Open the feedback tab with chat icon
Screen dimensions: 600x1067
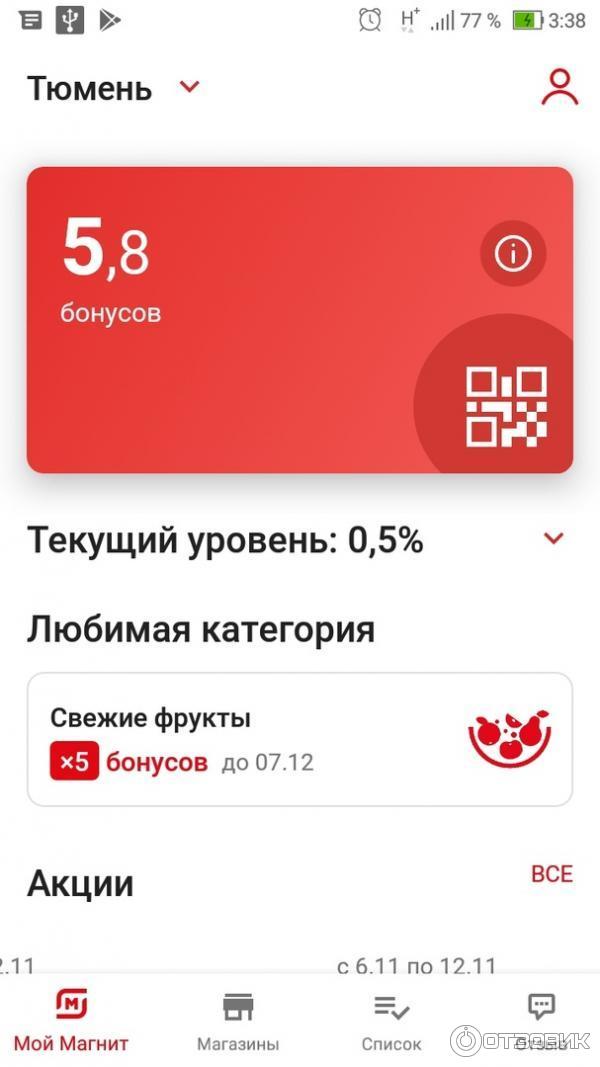[x=541, y=1020]
